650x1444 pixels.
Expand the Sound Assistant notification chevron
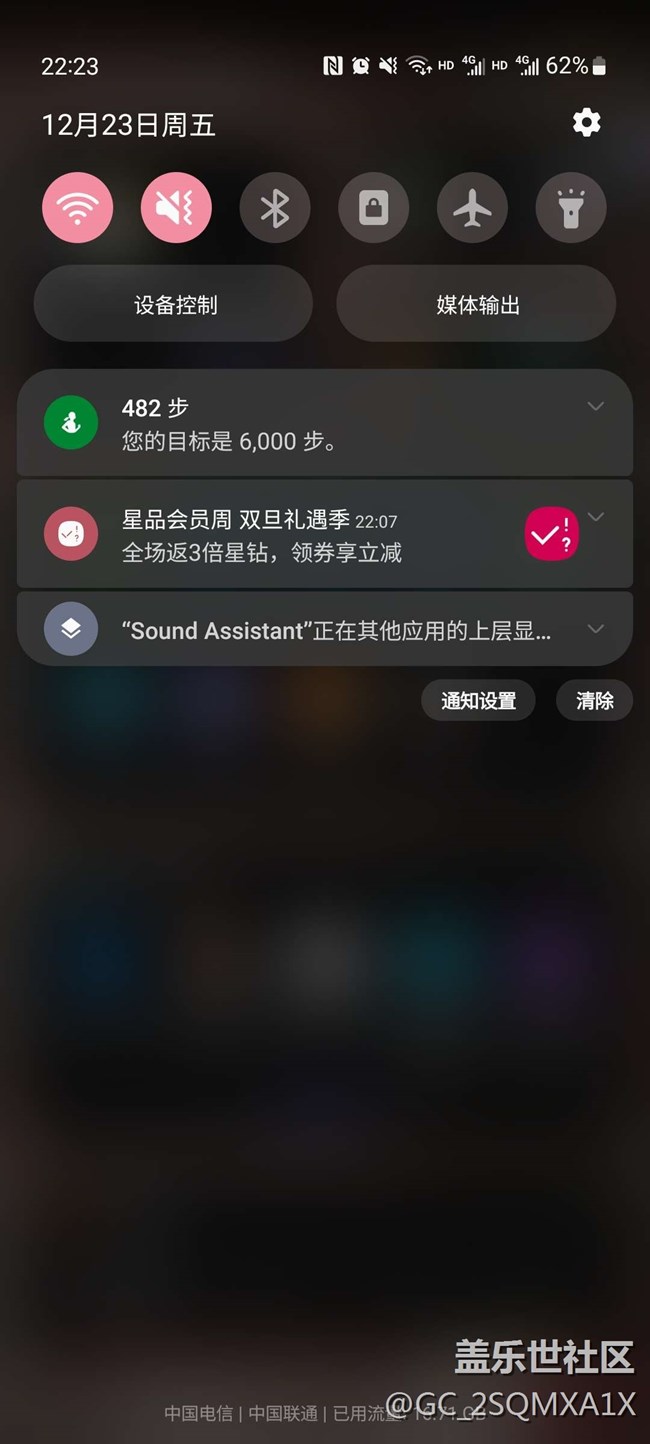click(x=596, y=629)
